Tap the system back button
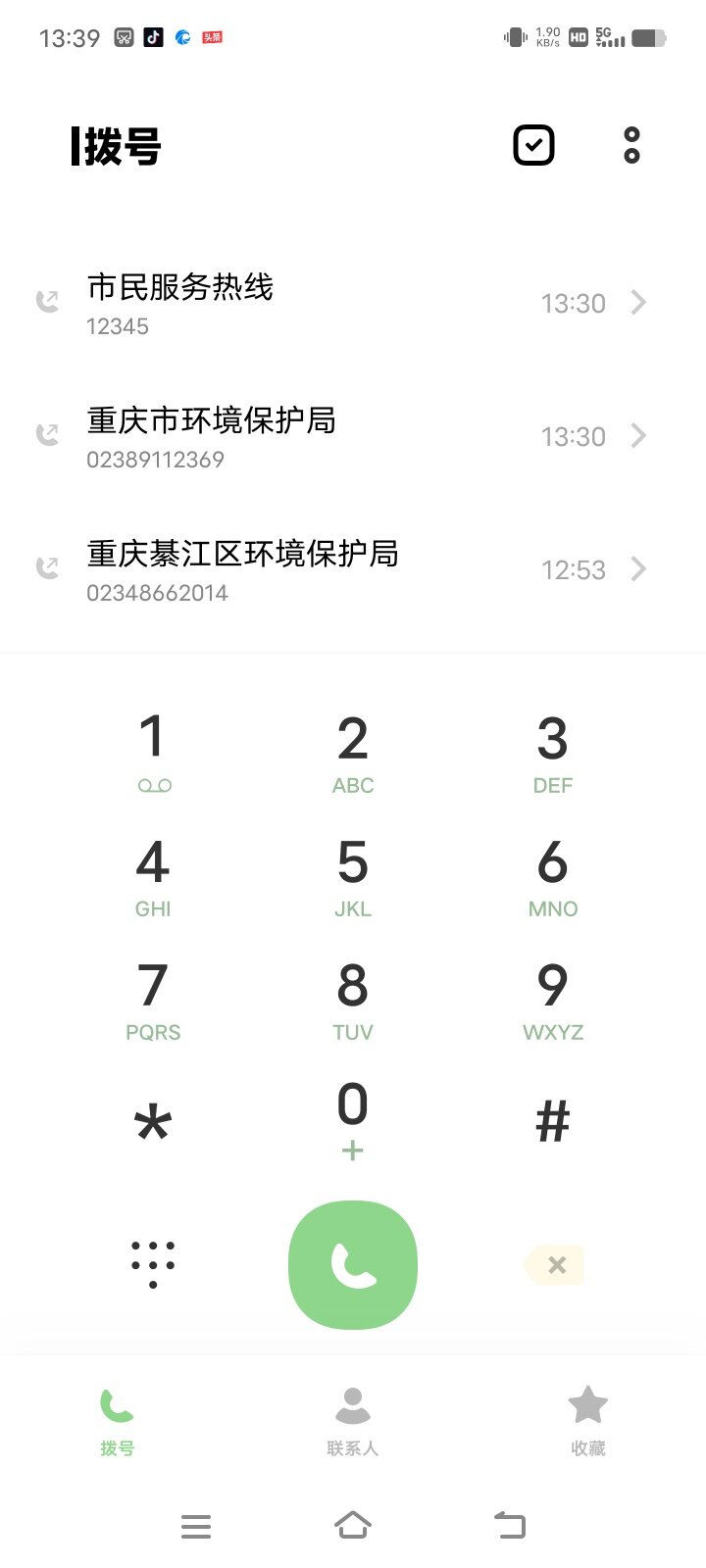 510,1526
